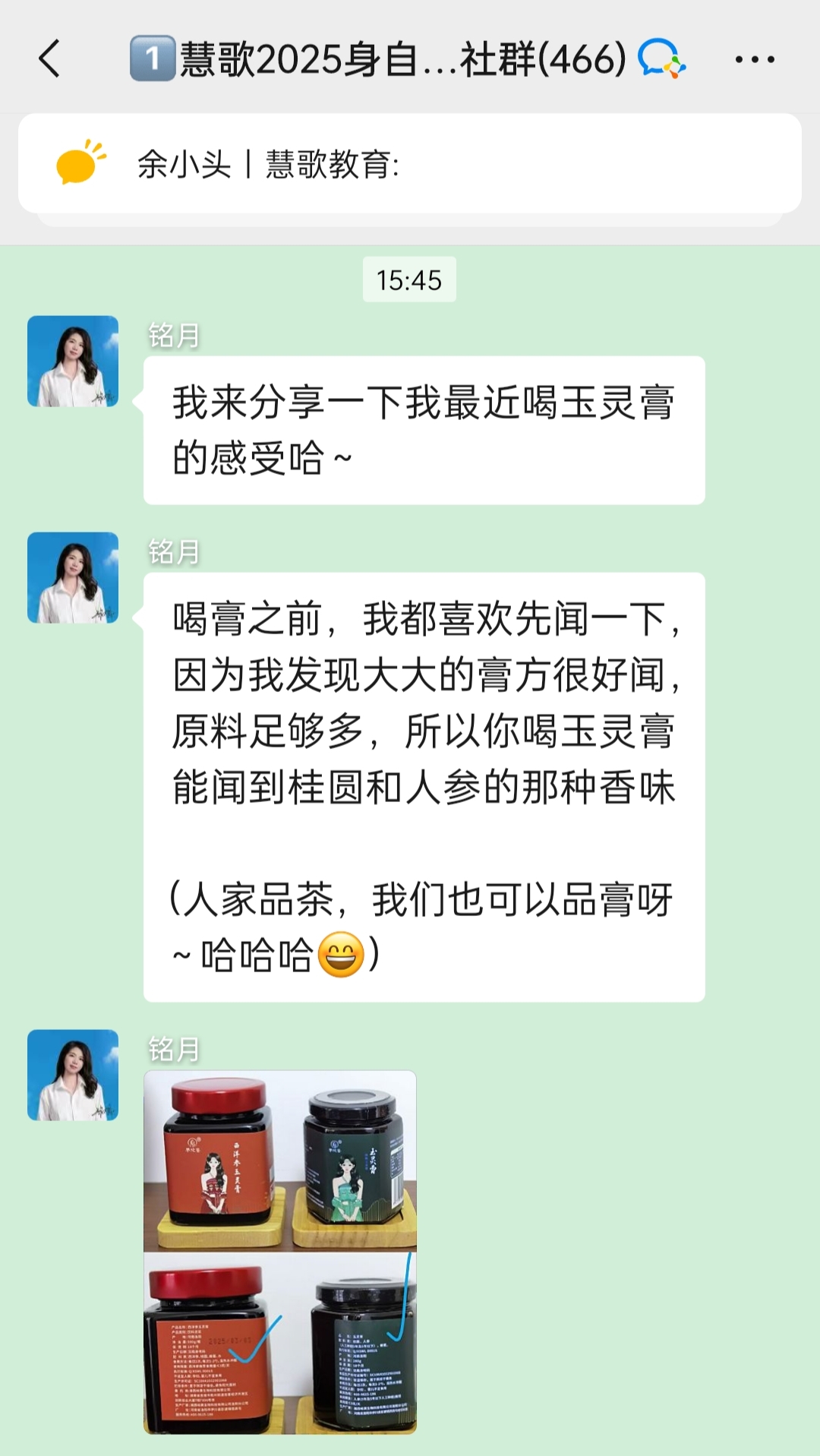The image size is (820, 1456).
Task: Open the pinned message from 余小头
Action: coord(410,164)
